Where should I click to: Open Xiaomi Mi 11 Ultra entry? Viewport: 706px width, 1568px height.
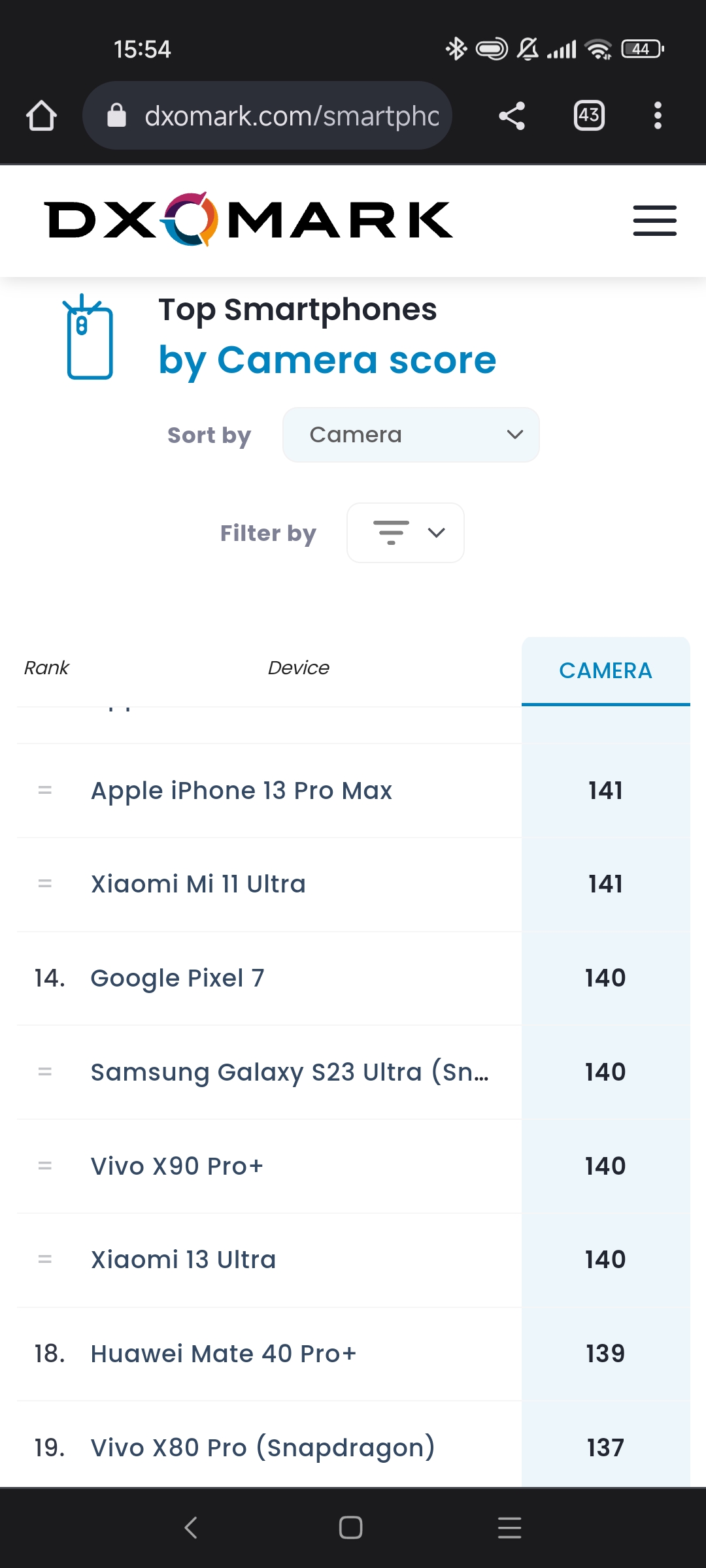pyautogui.click(x=198, y=884)
